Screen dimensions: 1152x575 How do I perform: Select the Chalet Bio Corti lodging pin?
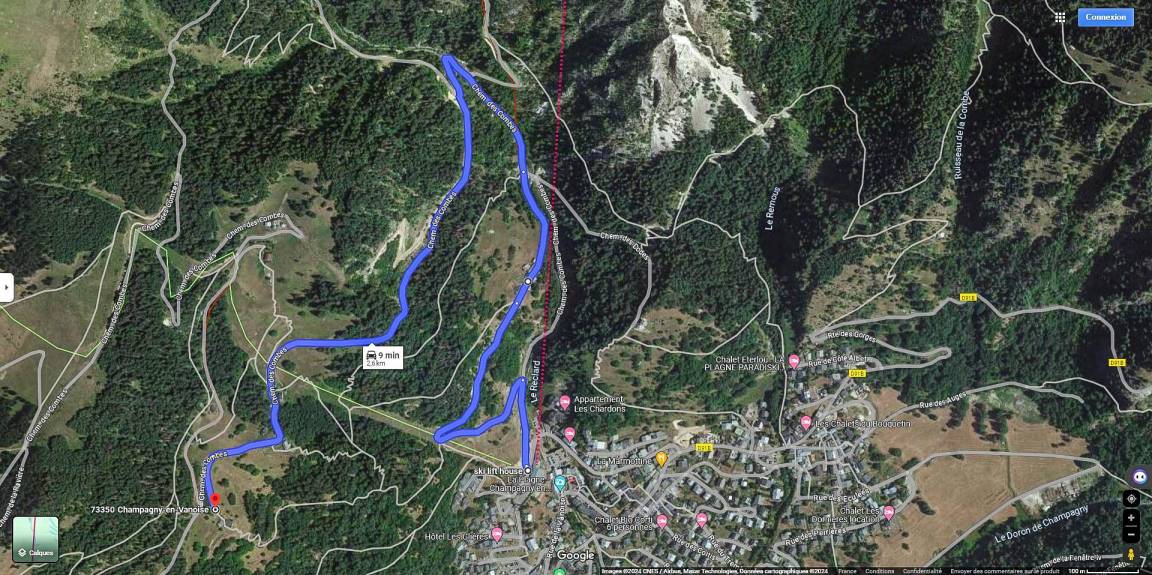(x=662, y=521)
